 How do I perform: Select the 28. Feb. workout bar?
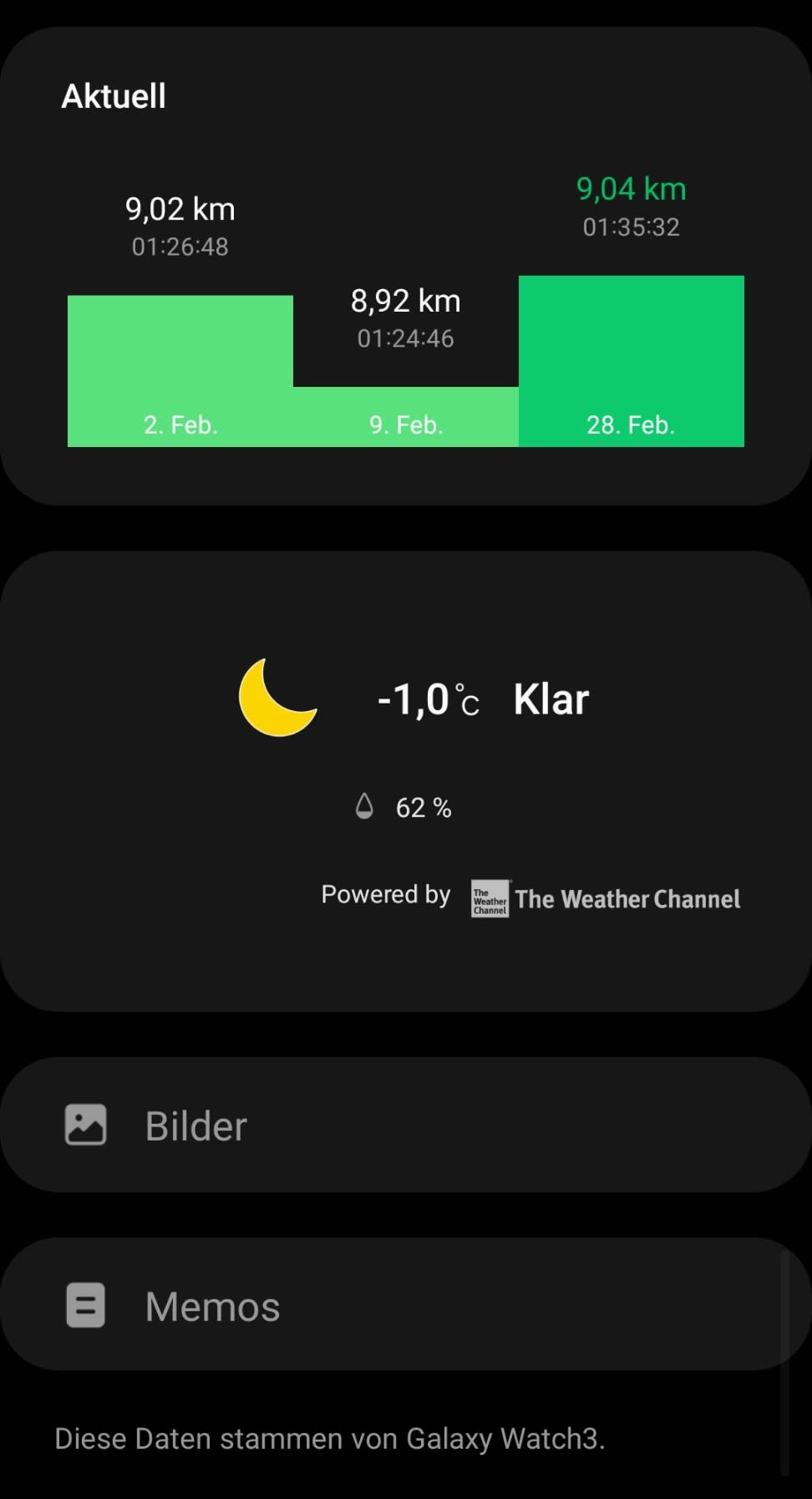pyautogui.click(x=632, y=361)
